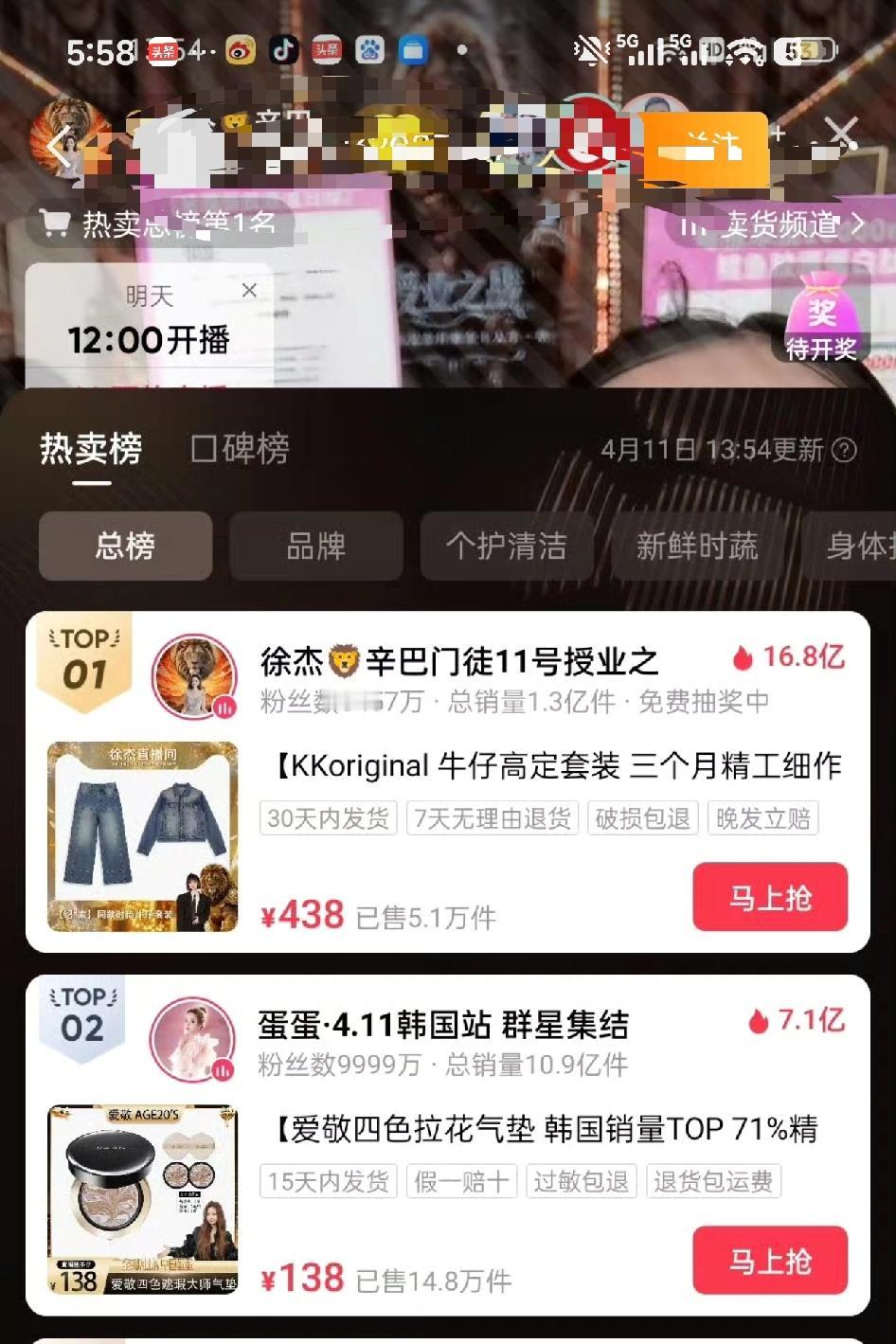This screenshot has width=896, height=1344.
Task: Dismiss the 明天12:00开播 reminder popup
Action: 249,290
